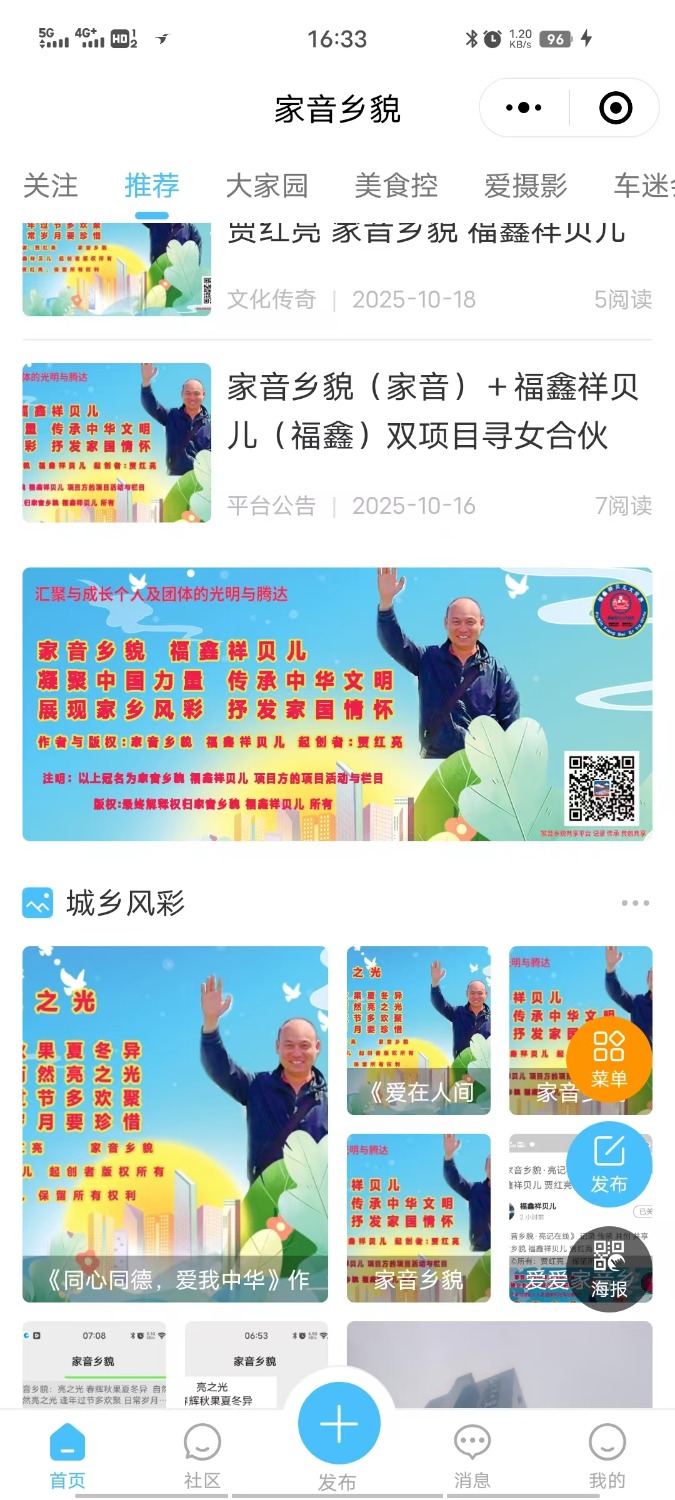Open the mini program more options menu
The height and width of the screenshot is (1500, 675).
[x=524, y=108]
